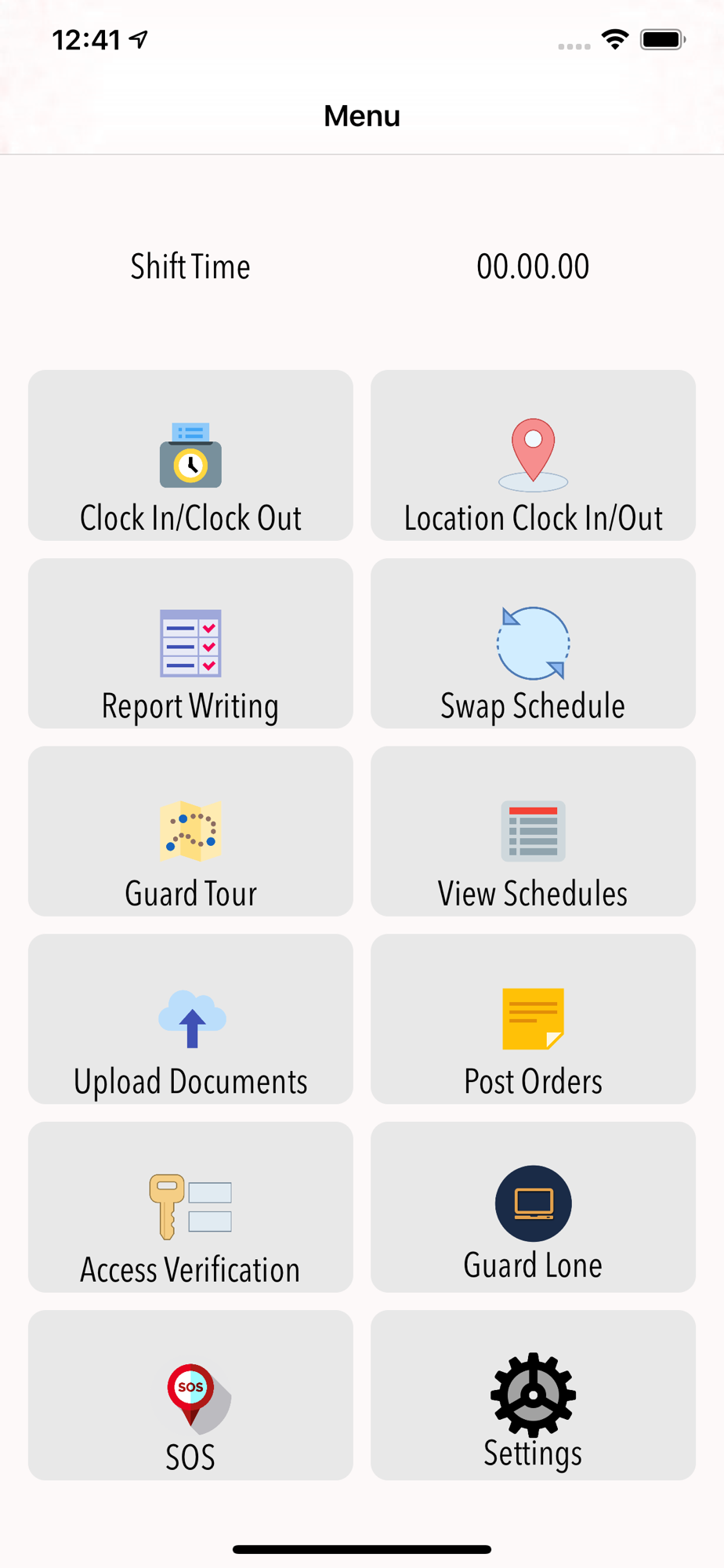The image size is (724, 1568).
Task: Open Settings
Action: [533, 1395]
